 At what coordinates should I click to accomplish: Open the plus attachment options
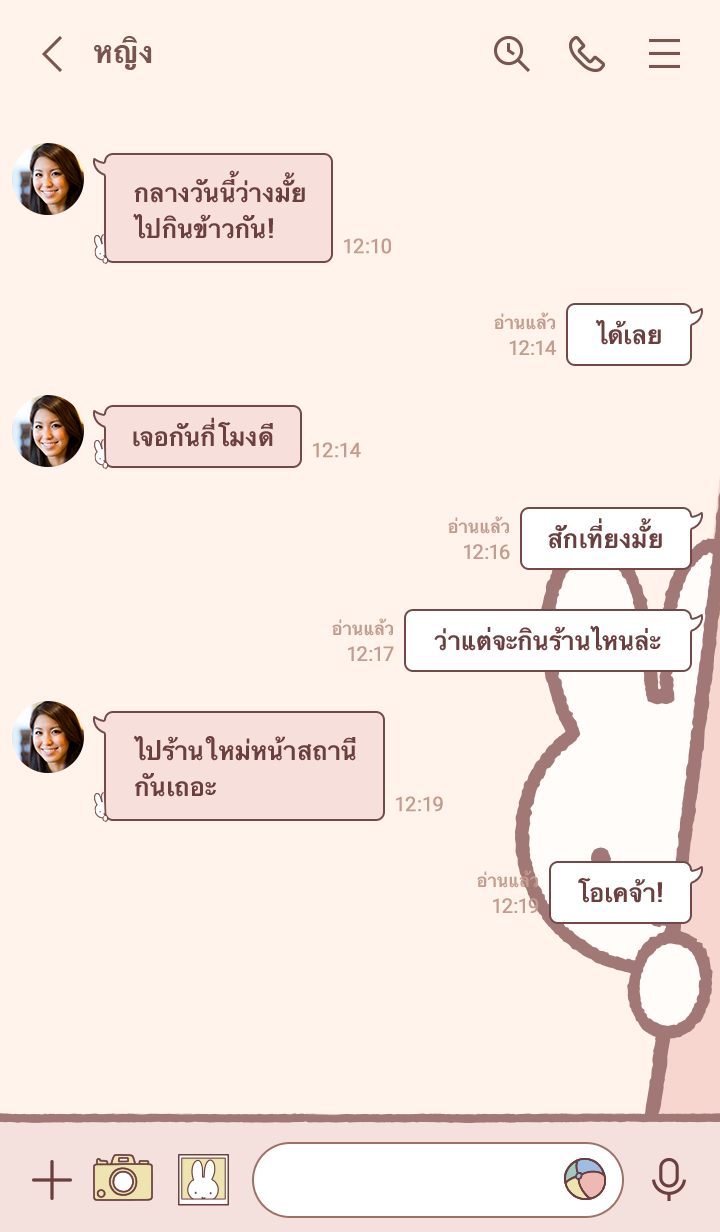pyautogui.click(x=52, y=1180)
